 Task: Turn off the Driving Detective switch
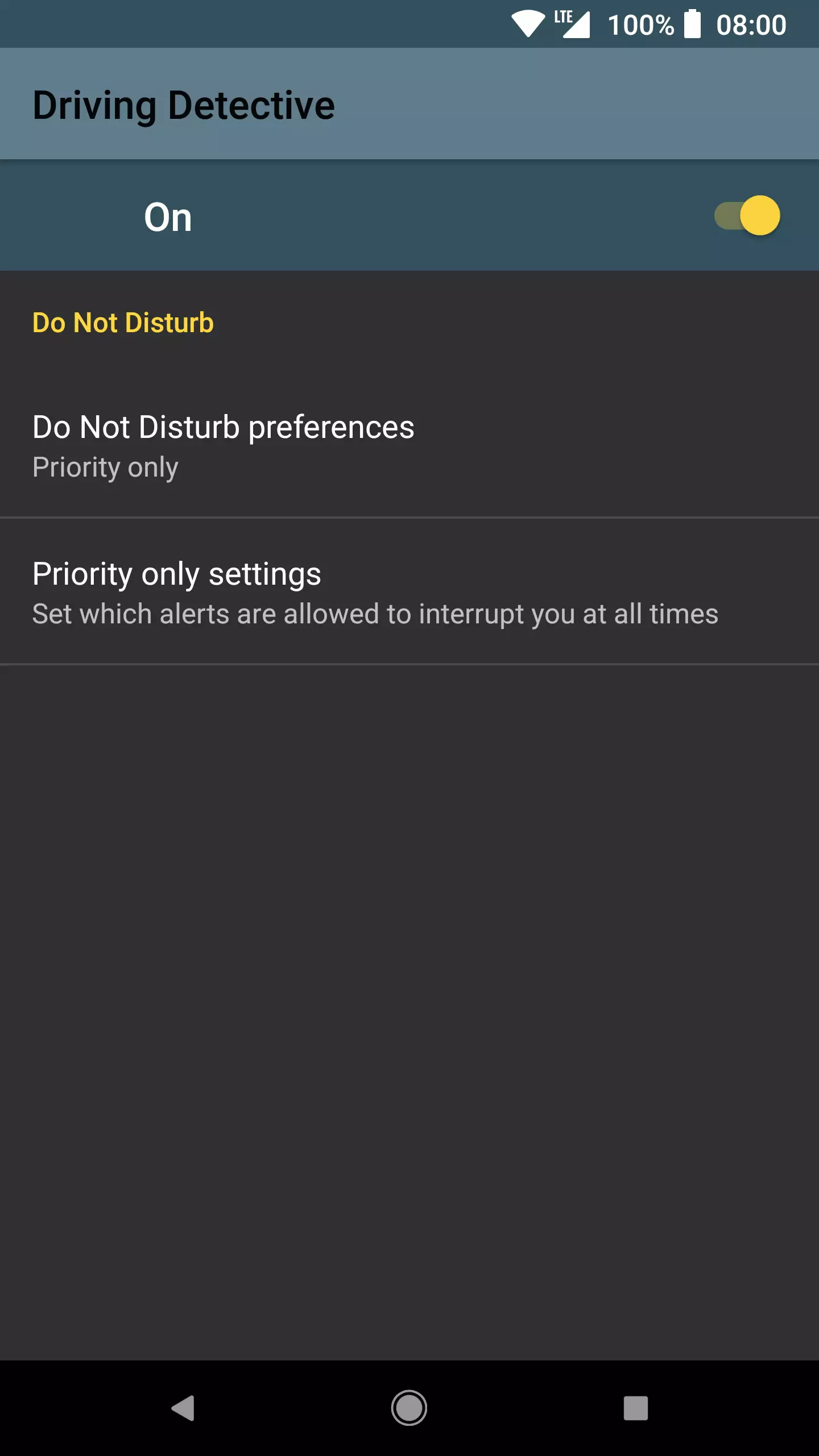click(x=747, y=216)
